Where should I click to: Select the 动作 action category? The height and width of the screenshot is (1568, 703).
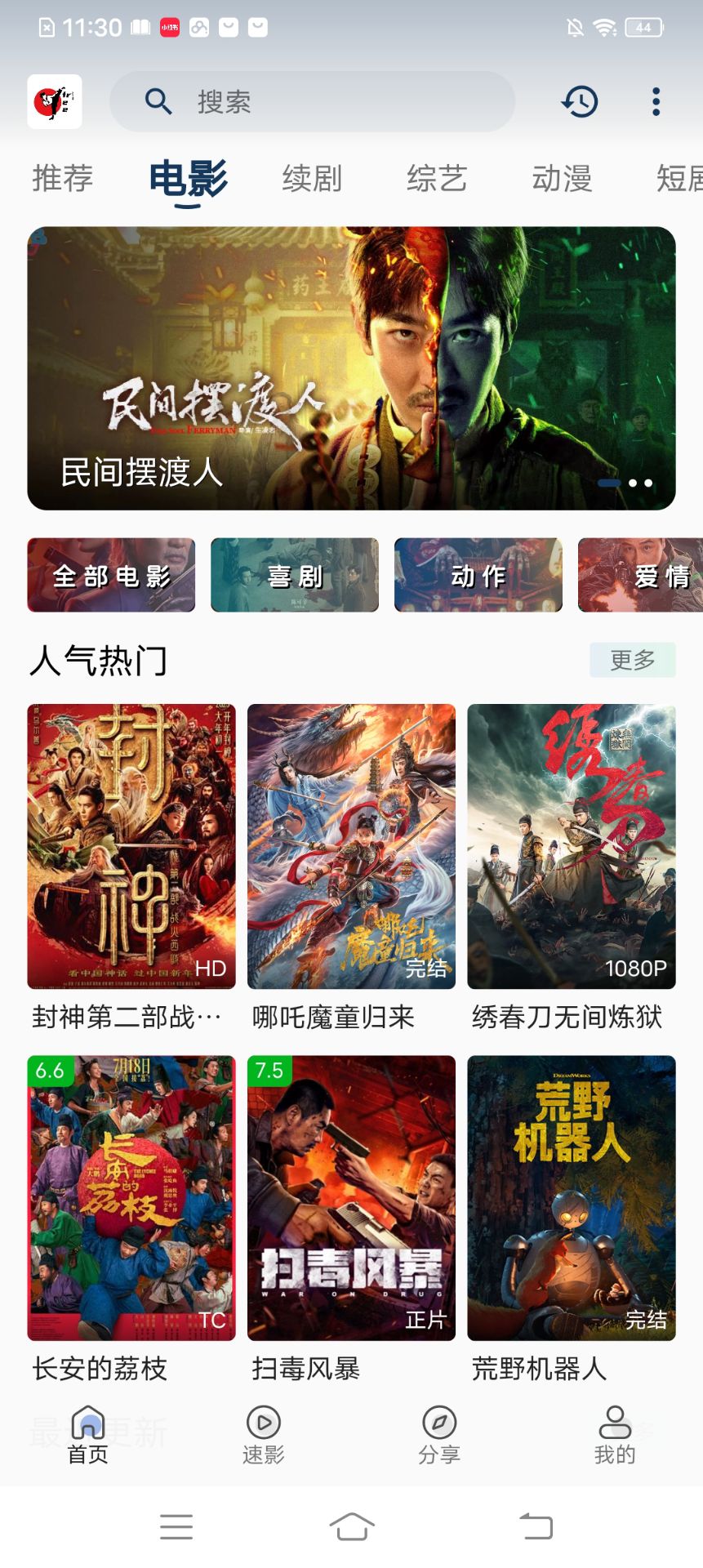478,575
